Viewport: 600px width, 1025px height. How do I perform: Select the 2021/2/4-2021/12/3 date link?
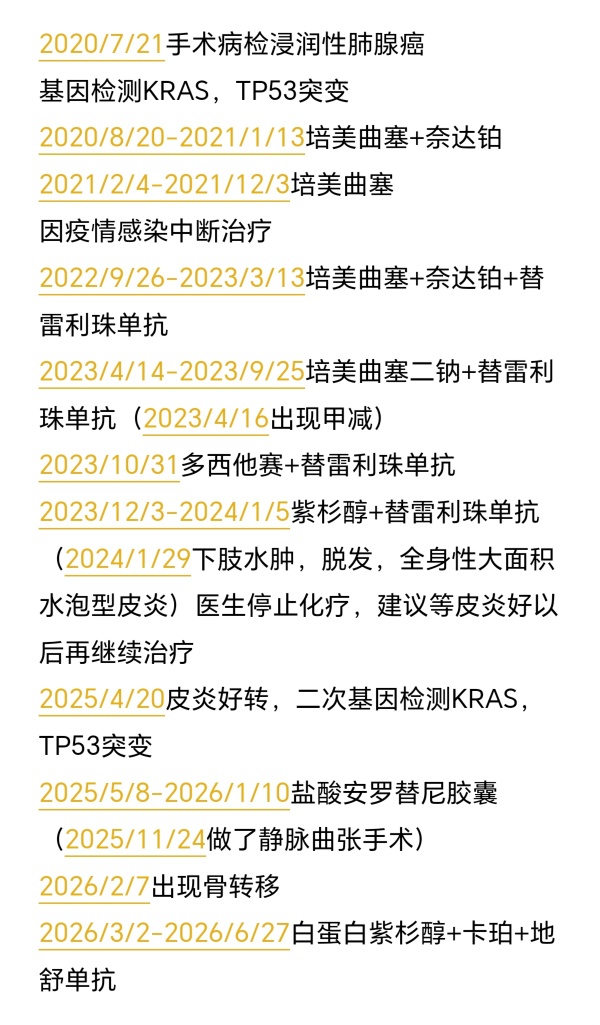point(165,186)
